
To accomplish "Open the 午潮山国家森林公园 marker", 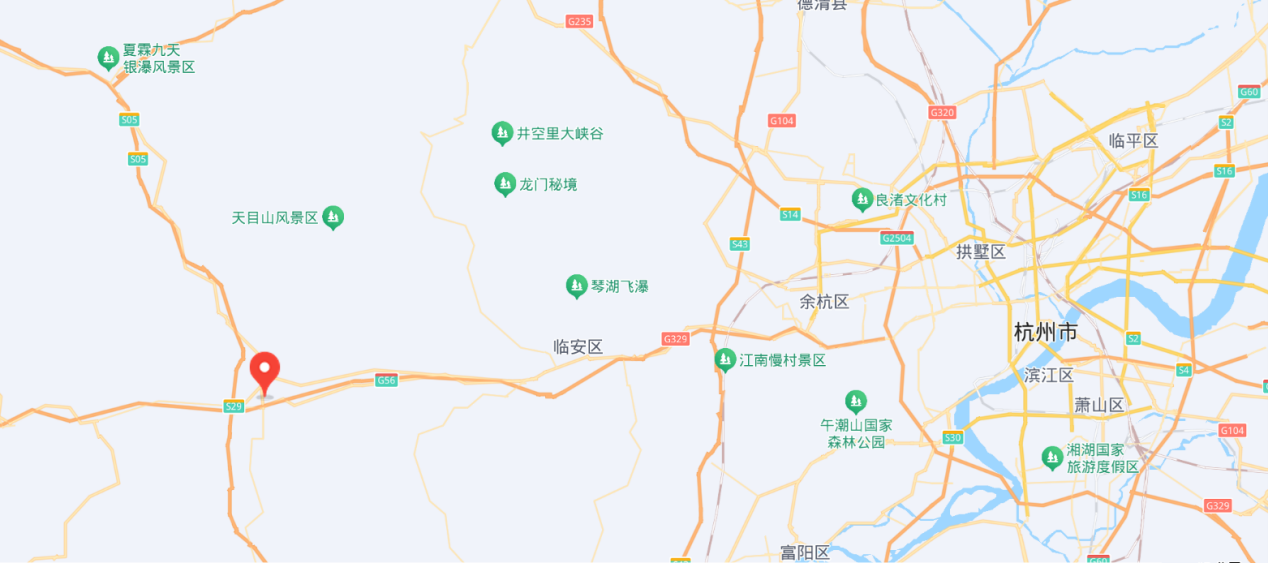I will 855,402.
